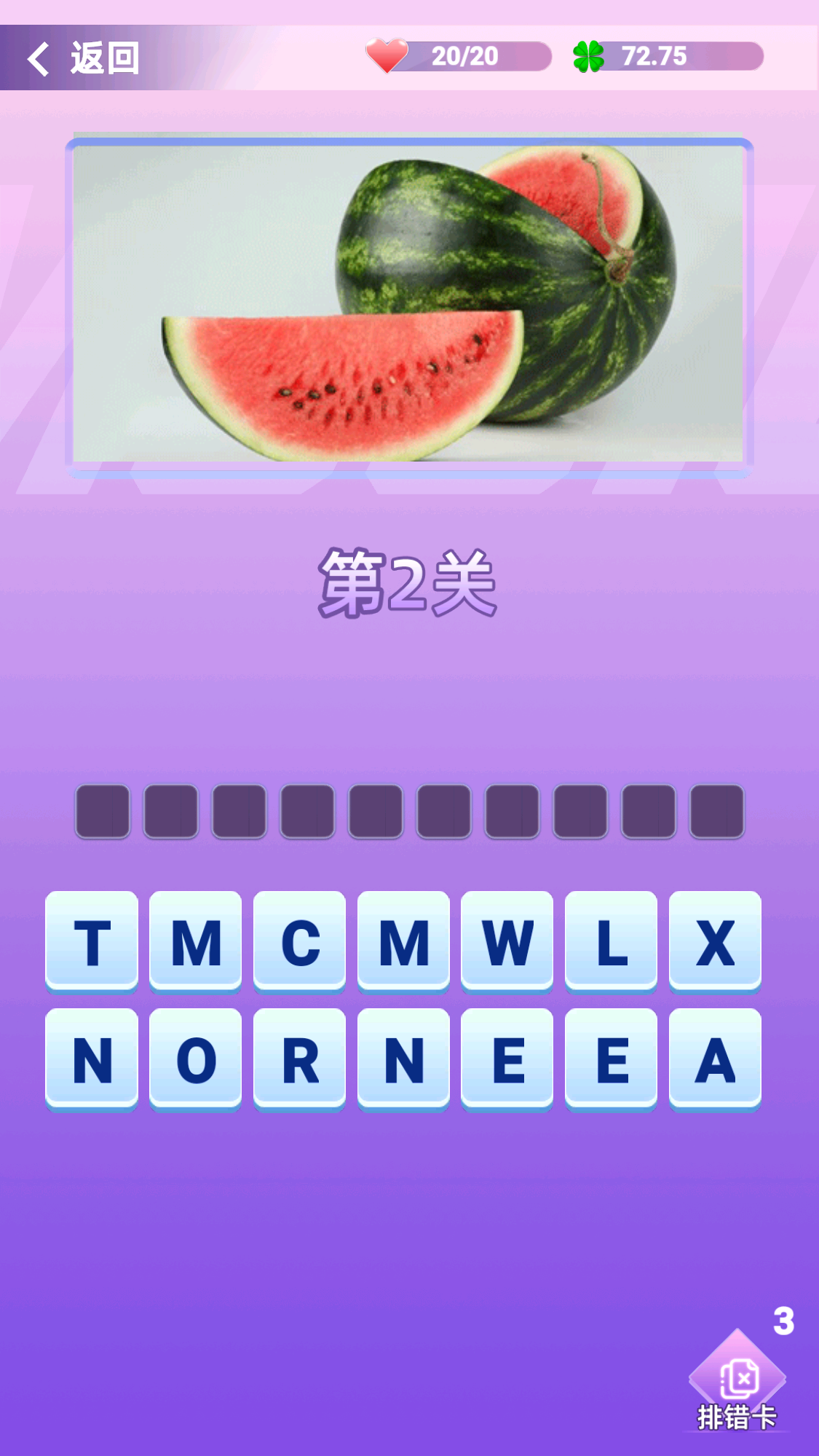The width and height of the screenshot is (819, 1456).
Task: View the watermelon puzzle image
Action: (x=409, y=298)
